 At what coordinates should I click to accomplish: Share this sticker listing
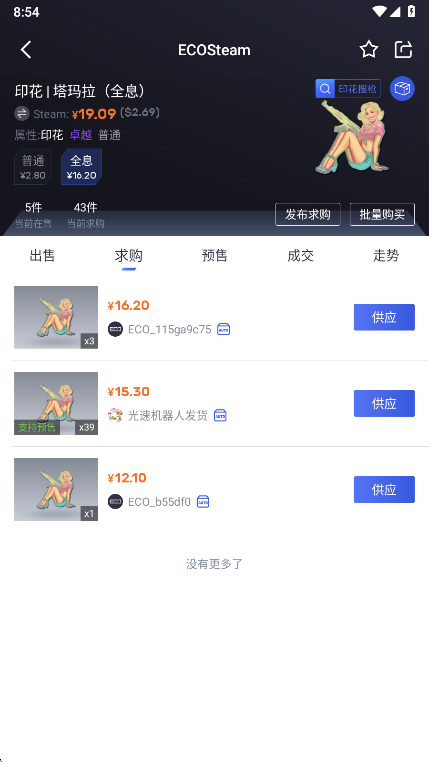pyautogui.click(x=403, y=50)
